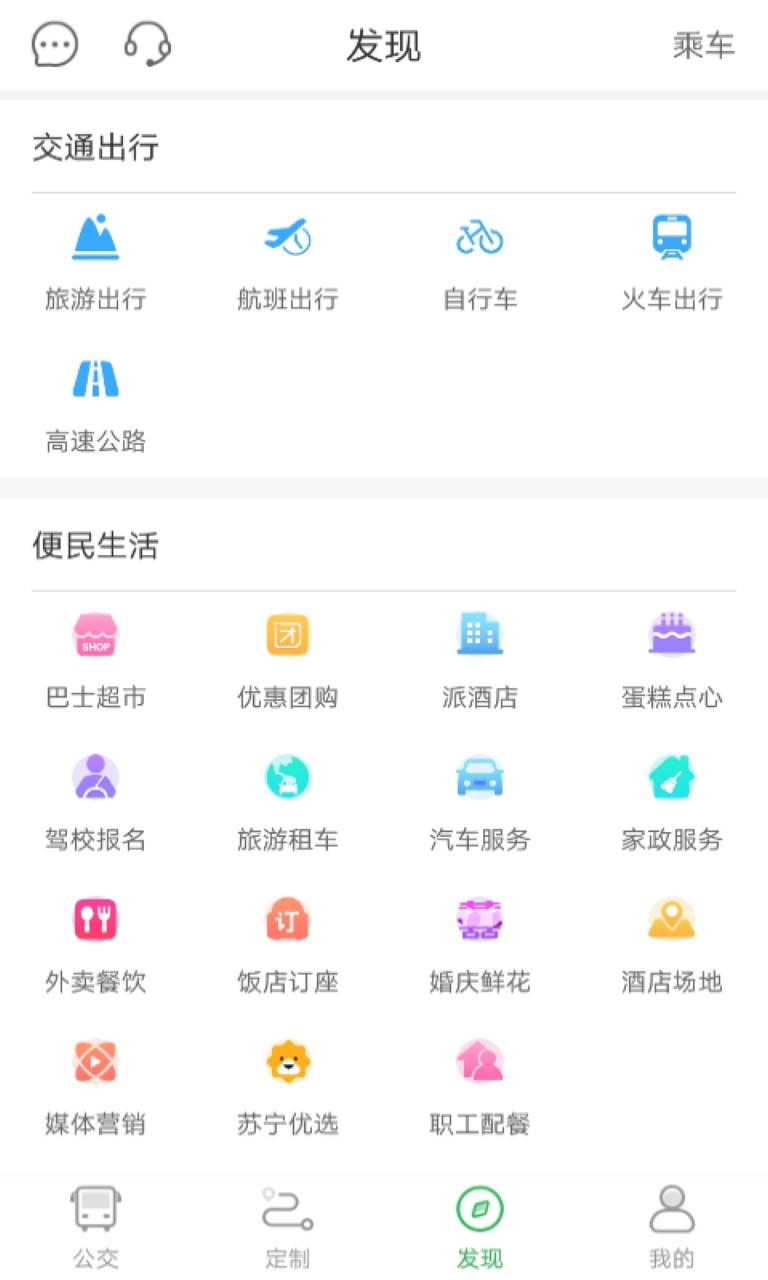Open the 自行车 bicycle service

point(480,256)
